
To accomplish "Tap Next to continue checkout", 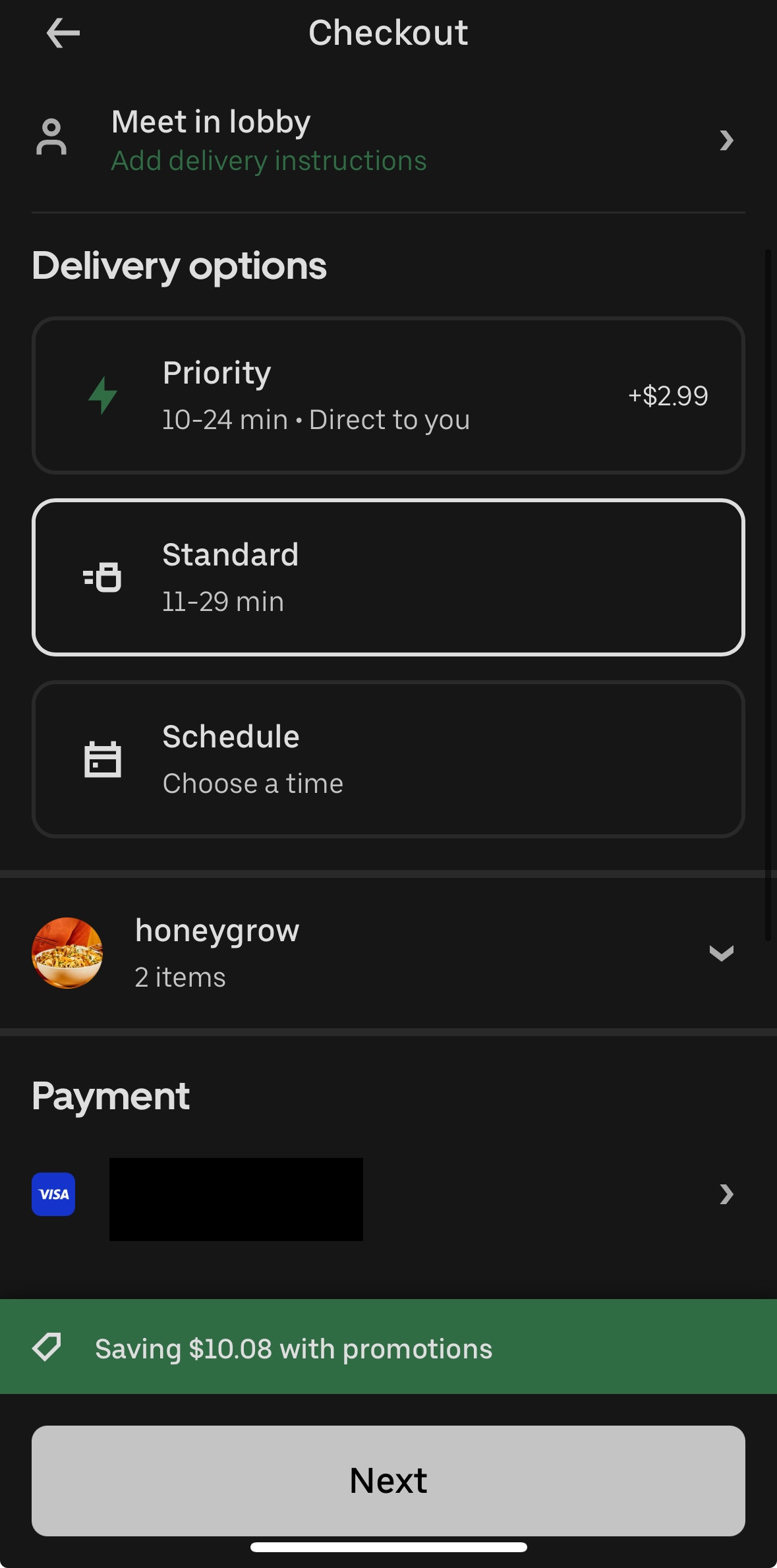I will (388, 1480).
